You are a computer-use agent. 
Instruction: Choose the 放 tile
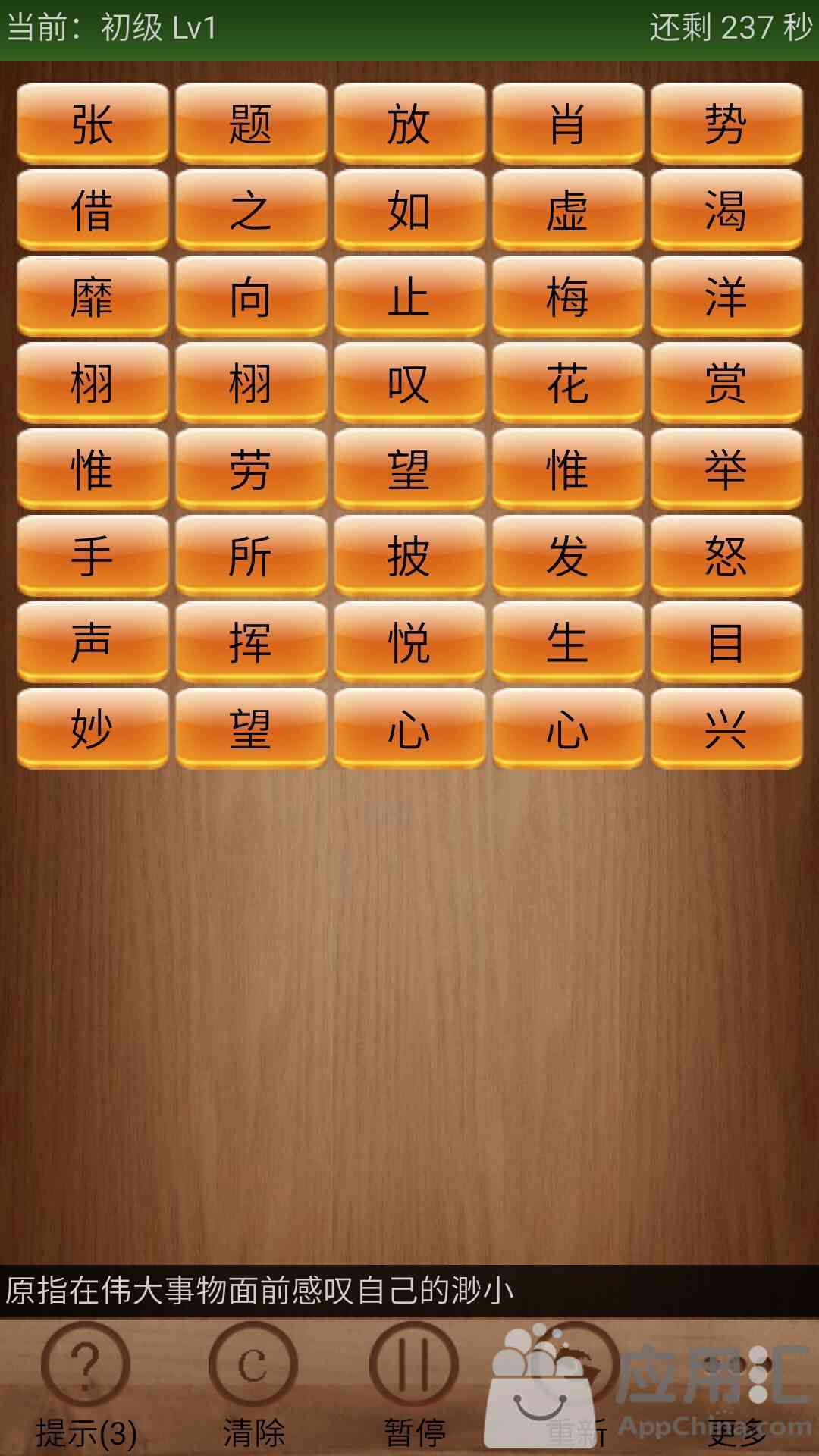pos(409,124)
